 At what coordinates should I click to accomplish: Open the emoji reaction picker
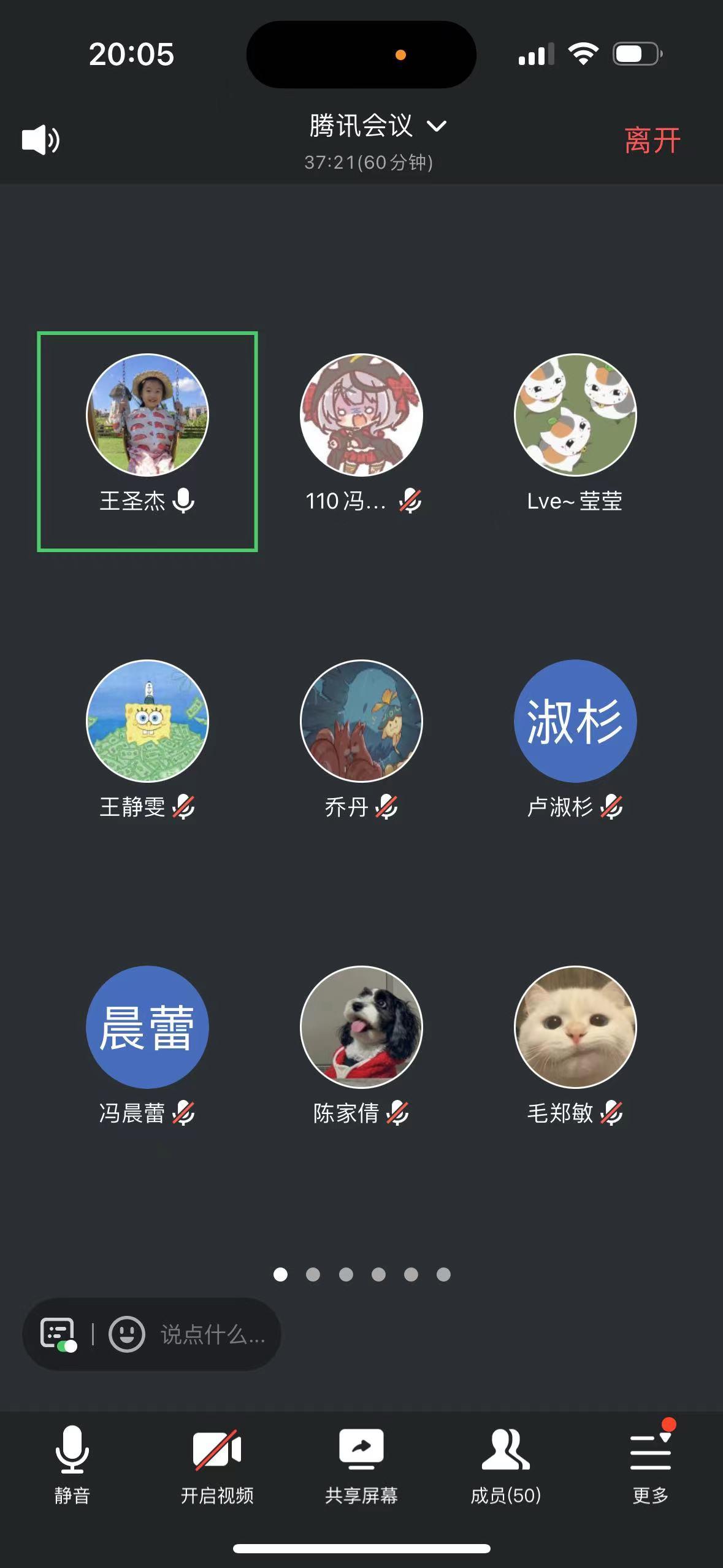click(x=127, y=1334)
